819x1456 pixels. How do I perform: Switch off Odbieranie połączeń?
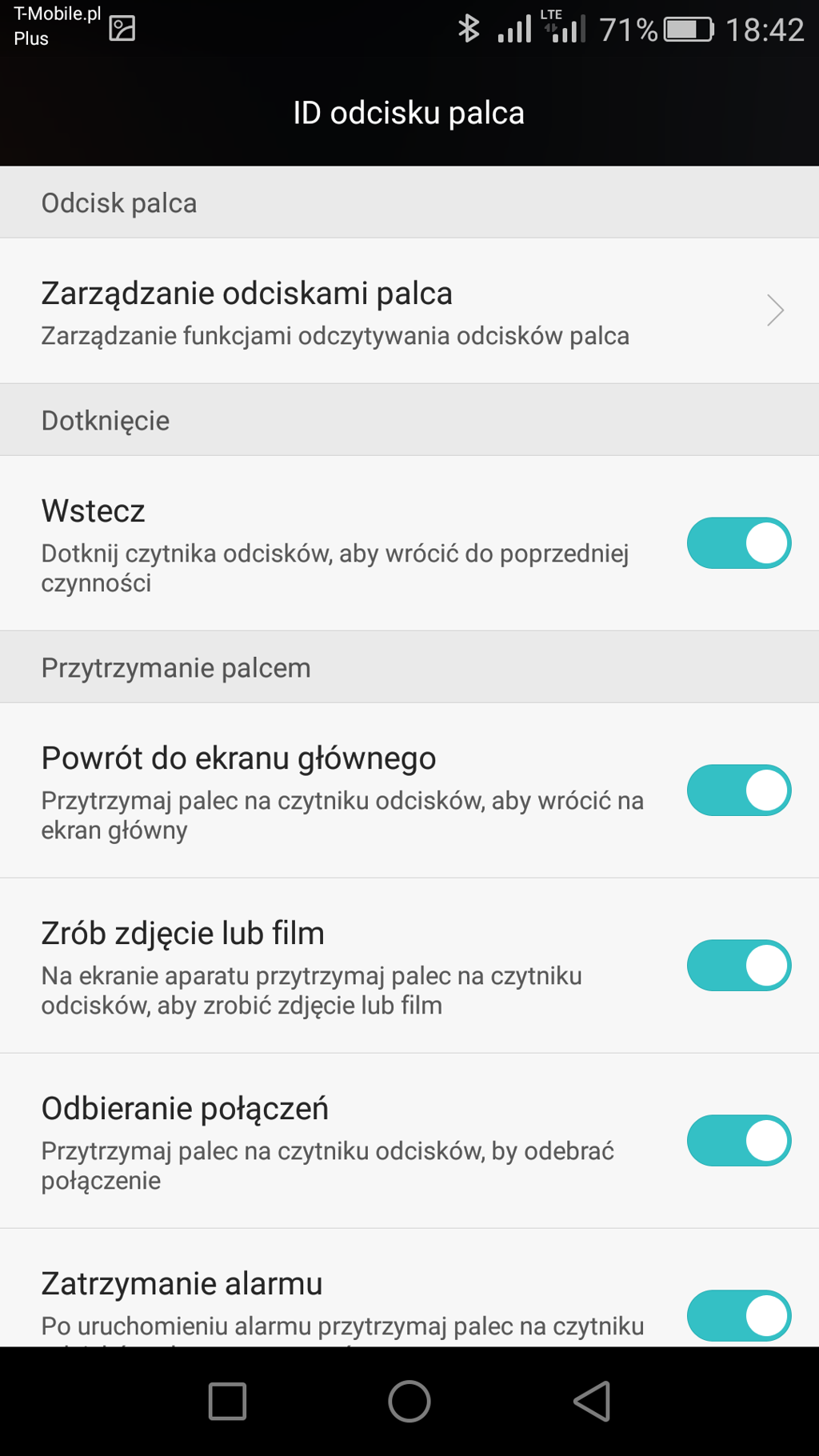739,1141
